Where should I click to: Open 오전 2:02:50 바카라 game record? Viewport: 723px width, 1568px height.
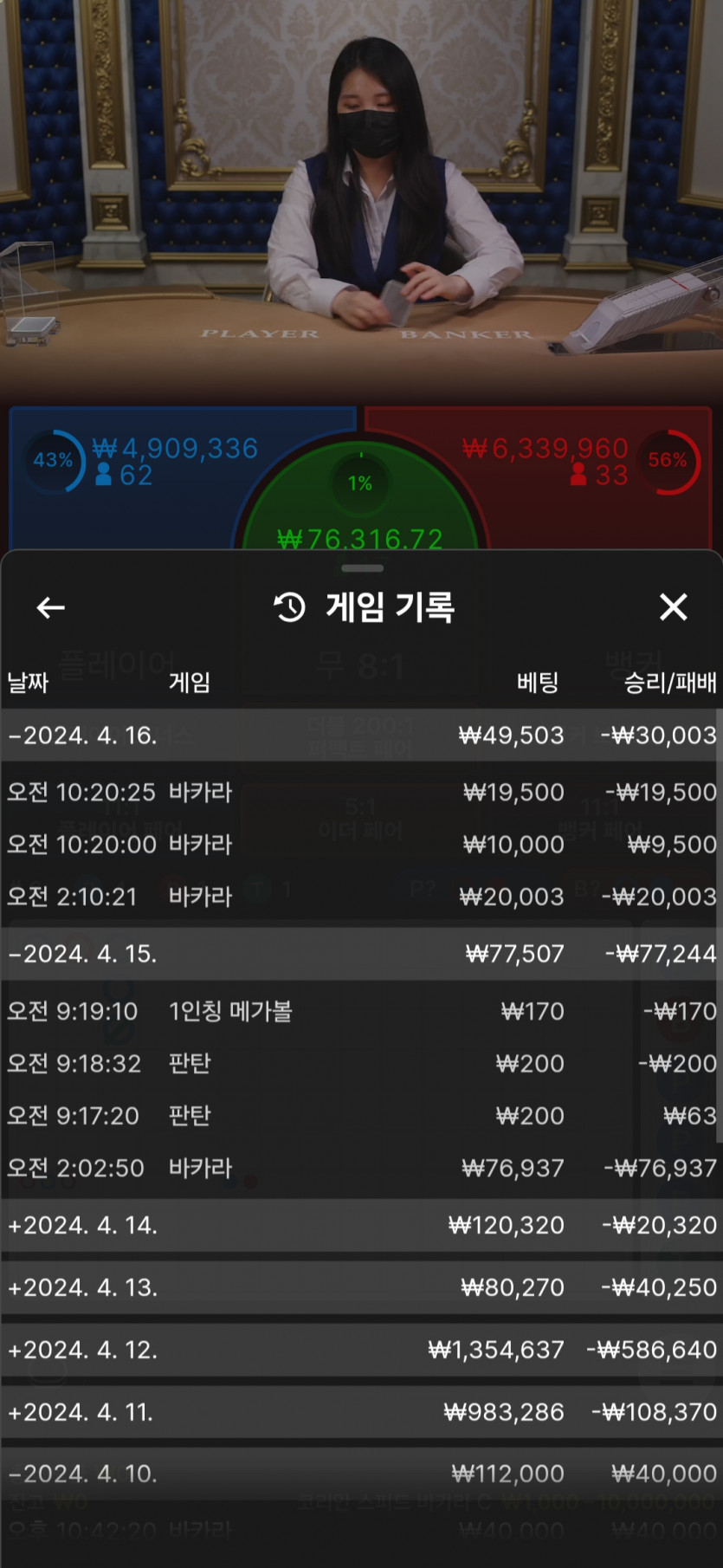361,1168
